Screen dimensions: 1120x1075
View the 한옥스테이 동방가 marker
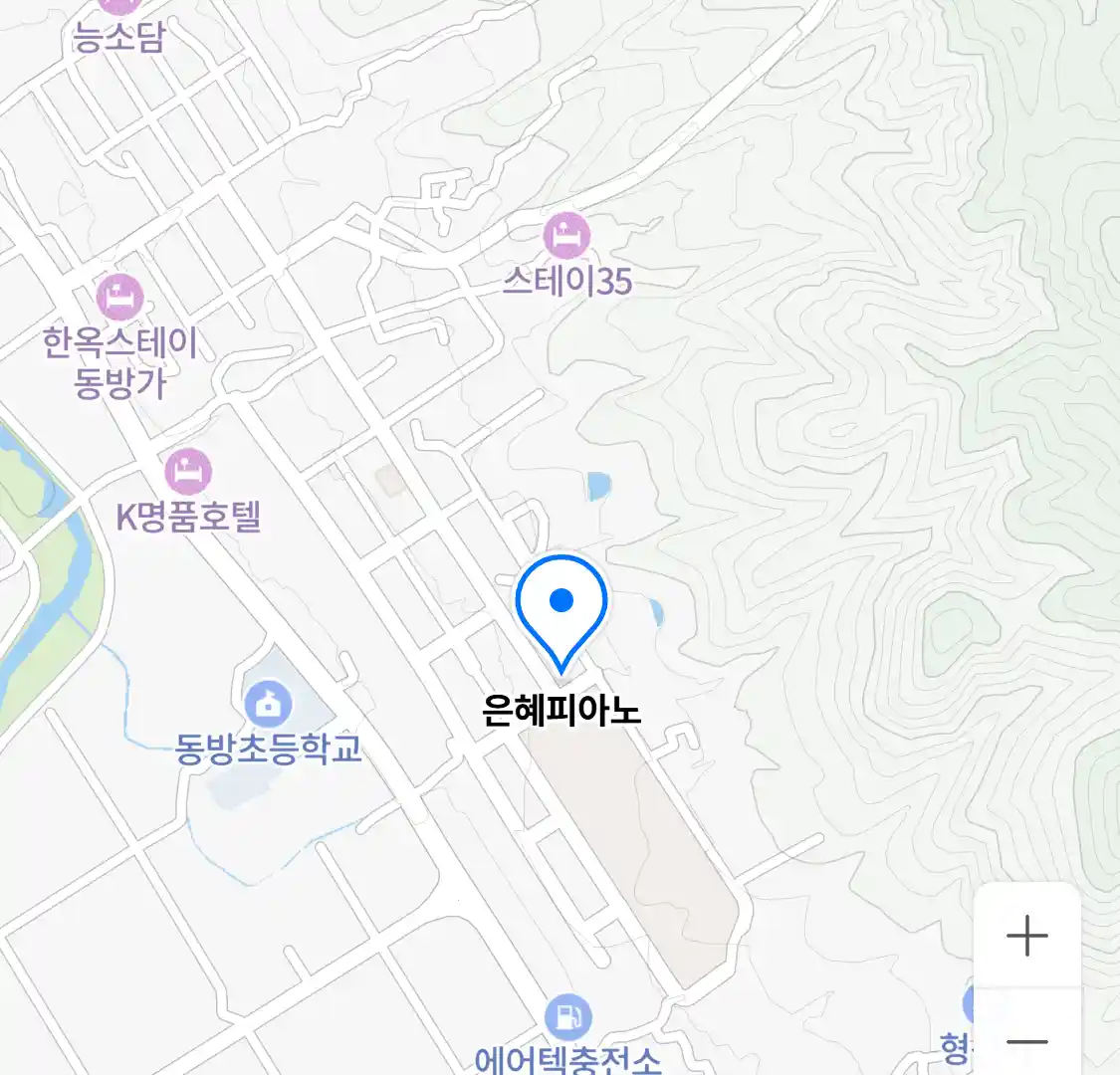120,299
